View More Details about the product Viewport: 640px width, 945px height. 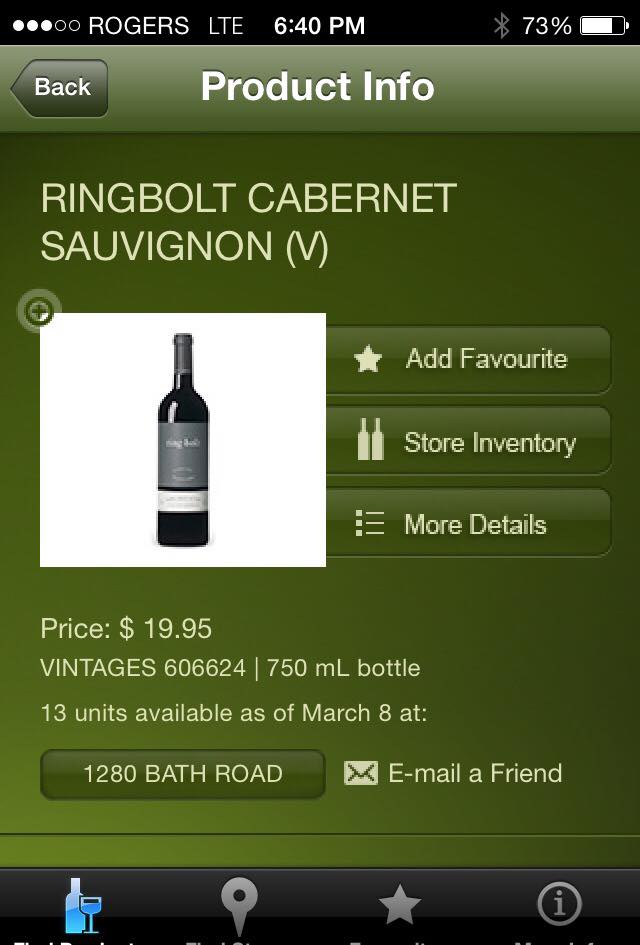tap(468, 523)
